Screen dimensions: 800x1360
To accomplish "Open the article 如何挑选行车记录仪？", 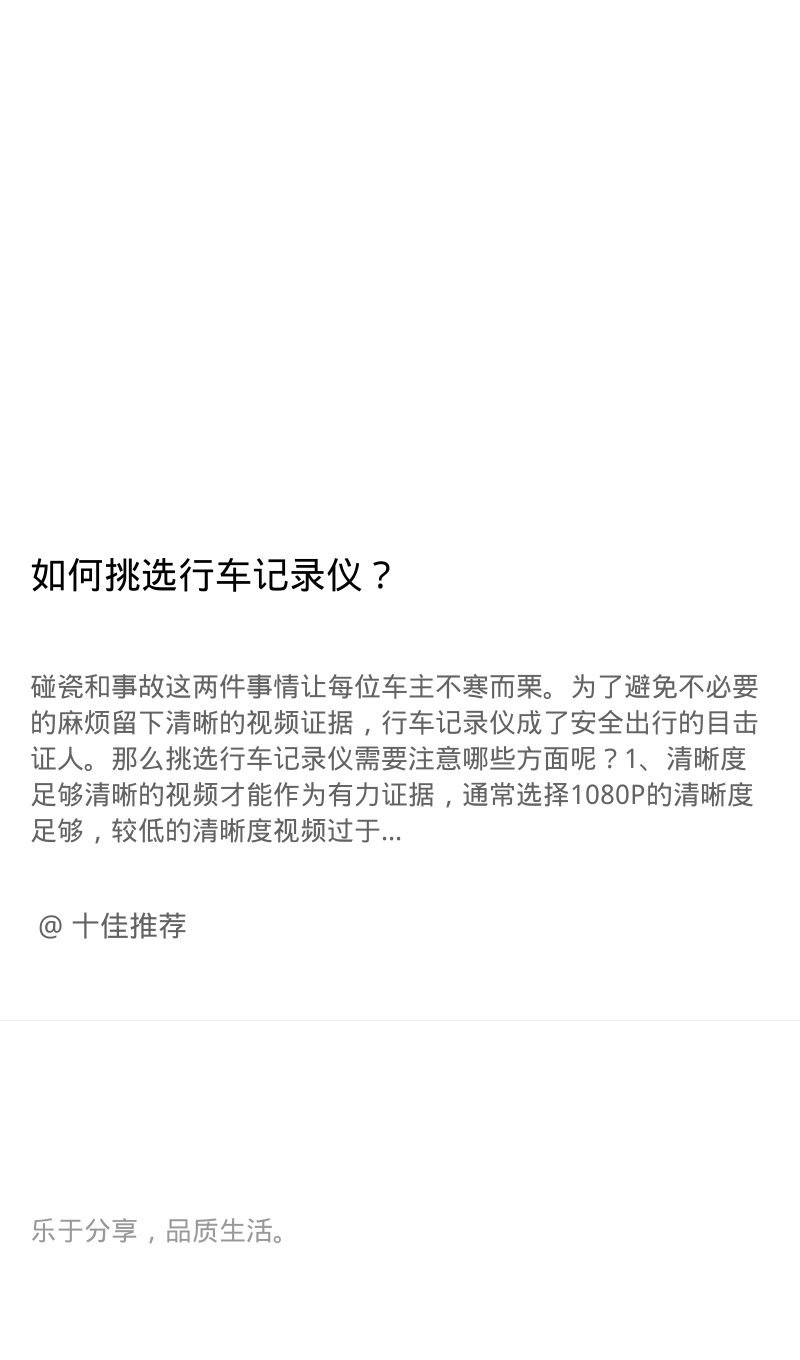I will coord(212,575).
